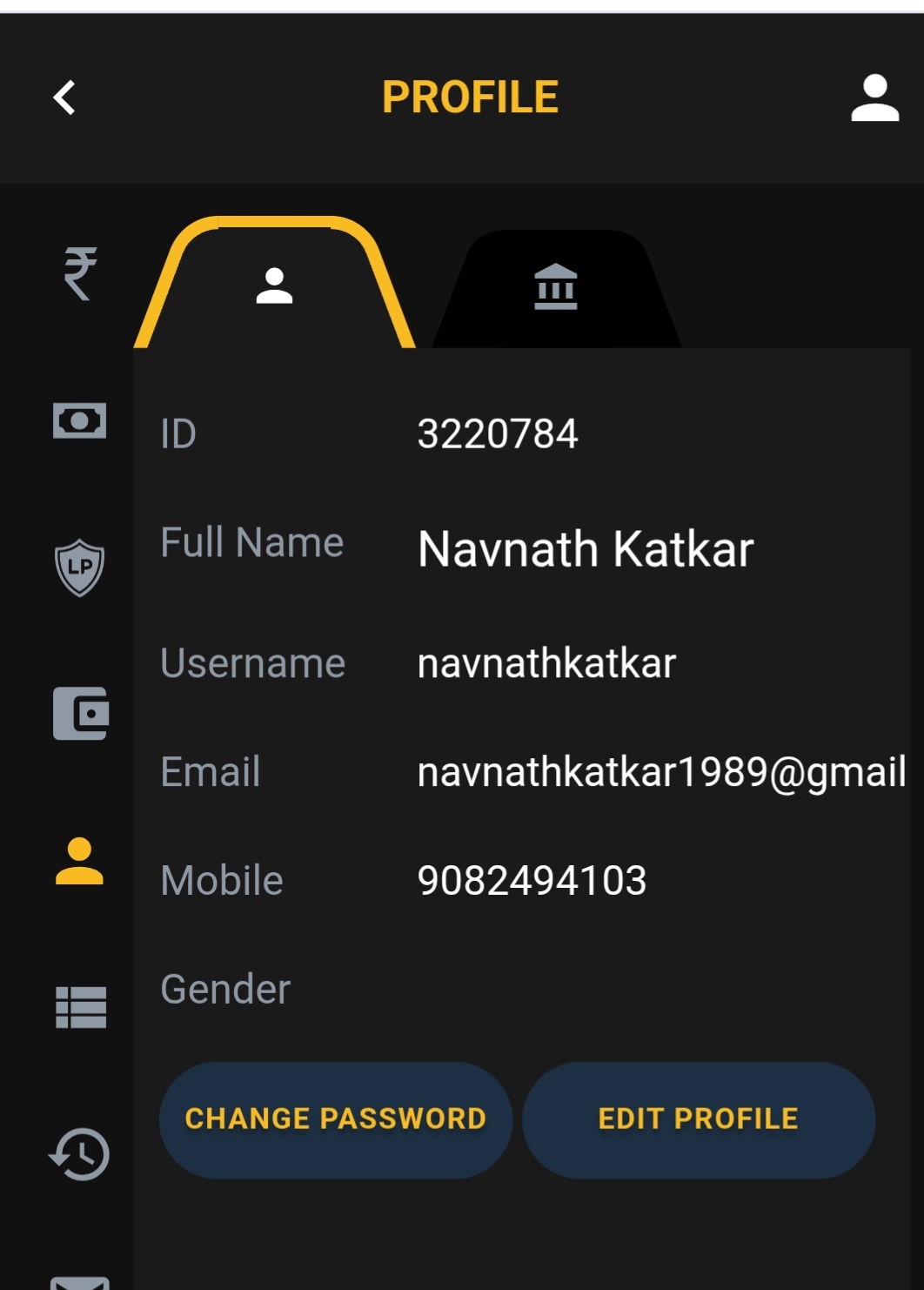The height and width of the screenshot is (1290, 924).
Task: Open the cash note sidebar item
Action: pyautogui.click(x=80, y=420)
